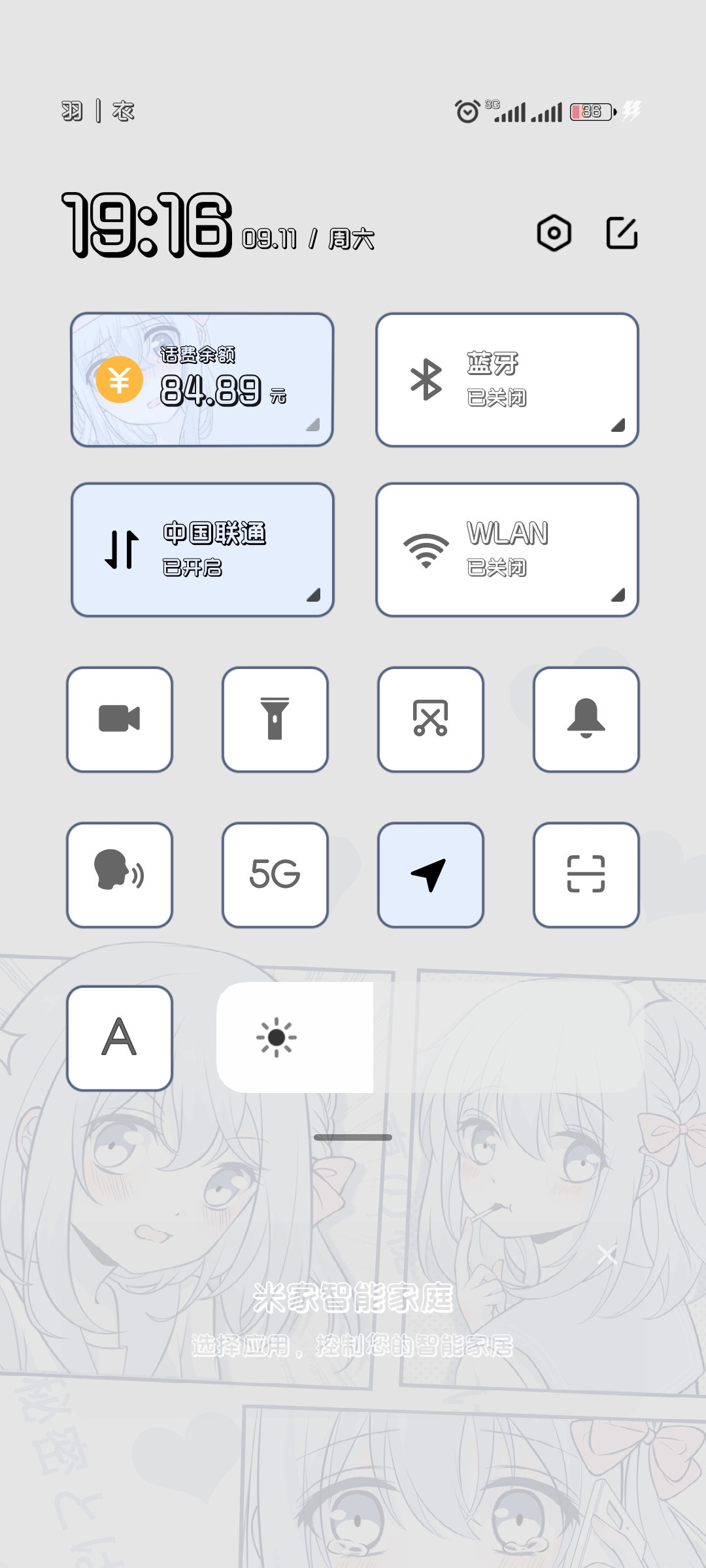Start the screen recorder

point(120,719)
